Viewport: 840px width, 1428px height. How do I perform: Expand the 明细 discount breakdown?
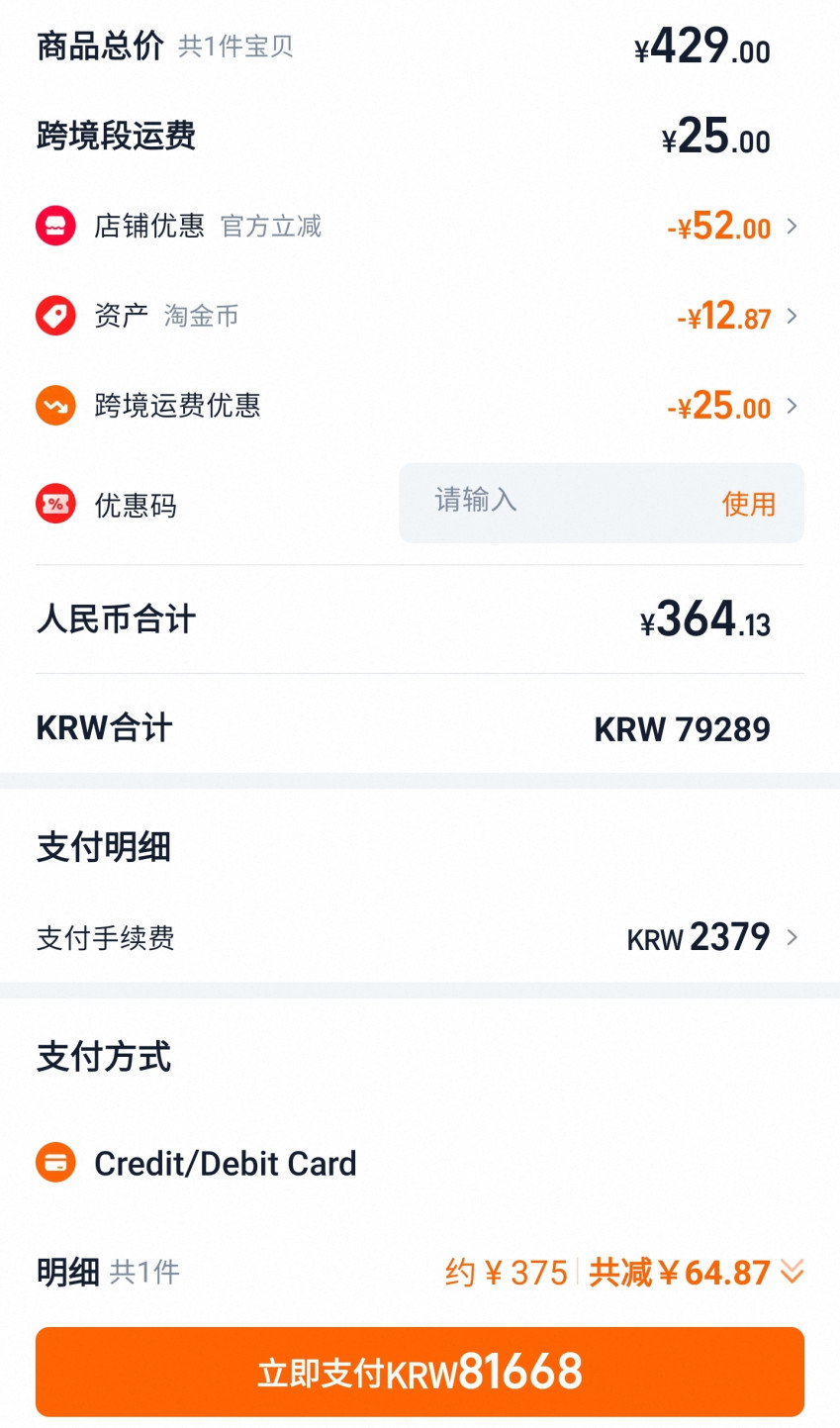pos(792,1272)
